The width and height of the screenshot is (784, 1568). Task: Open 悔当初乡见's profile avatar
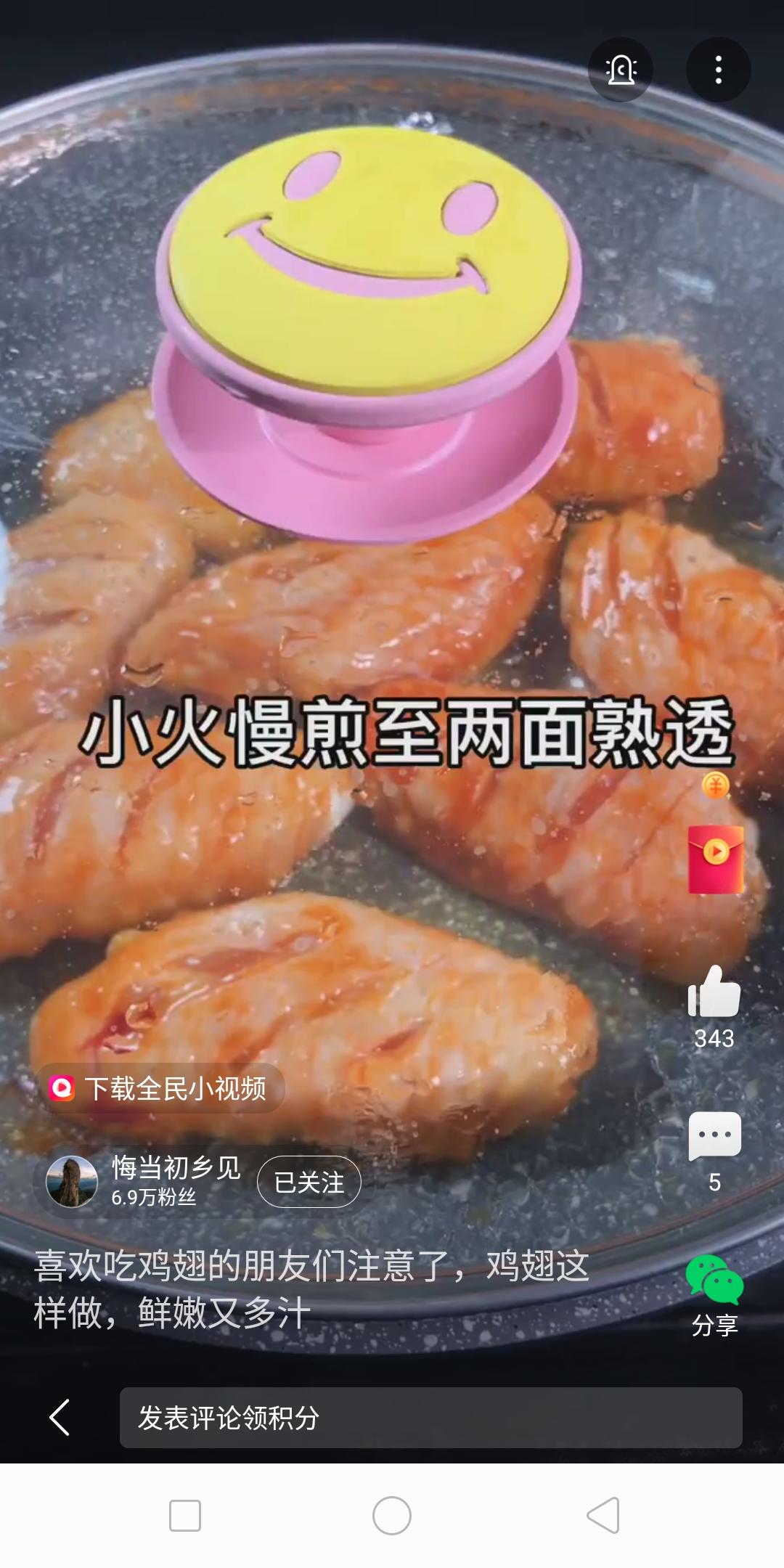tap(72, 1182)
